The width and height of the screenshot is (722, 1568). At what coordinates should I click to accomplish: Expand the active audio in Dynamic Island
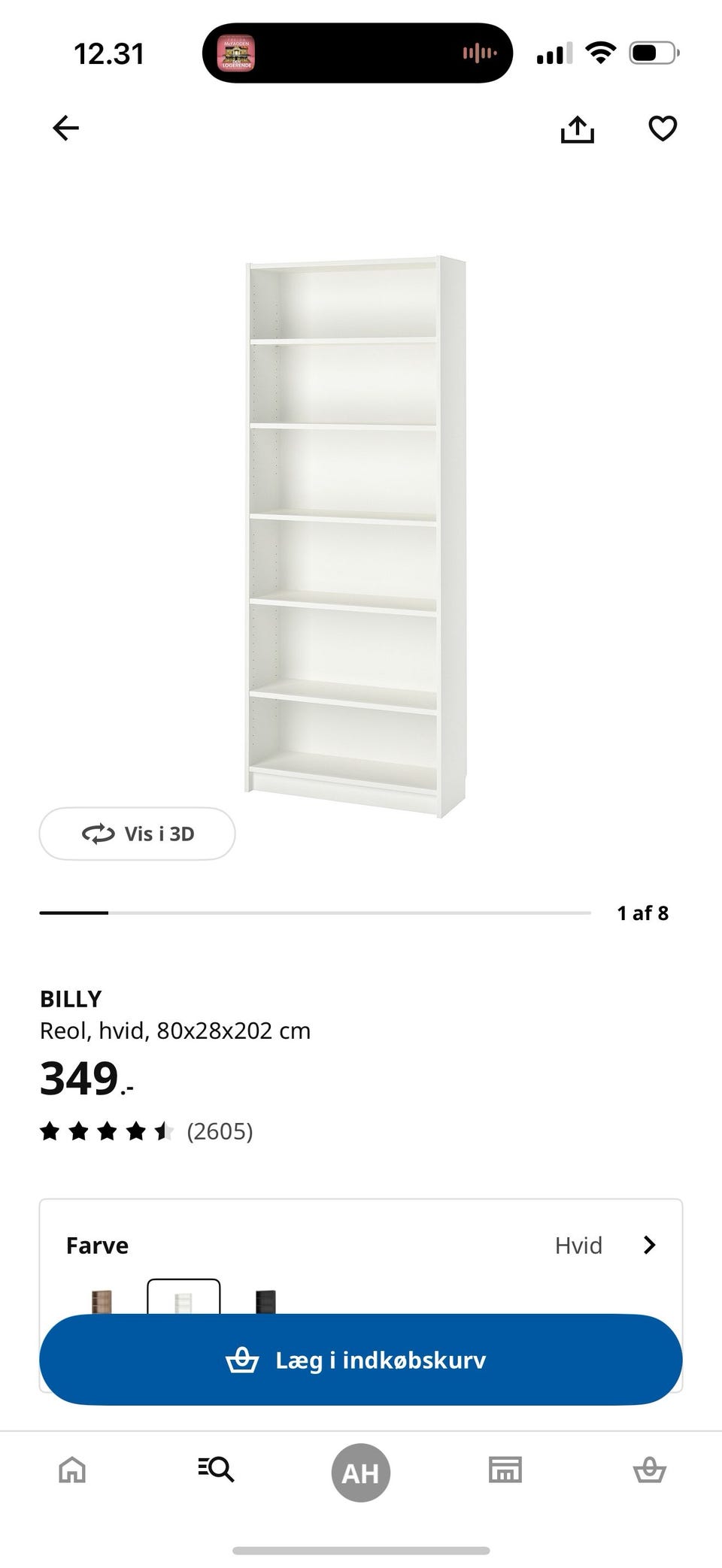click(359, 52)
